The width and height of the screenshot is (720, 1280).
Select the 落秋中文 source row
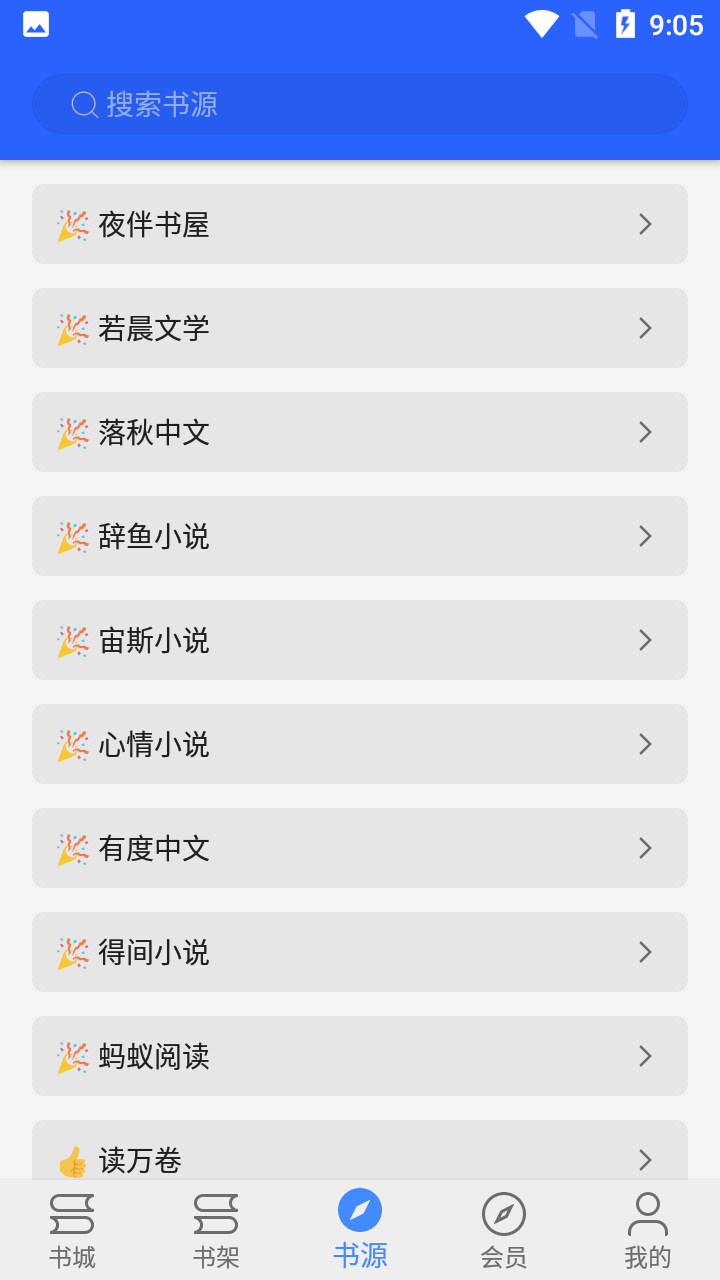coord(360,432)
